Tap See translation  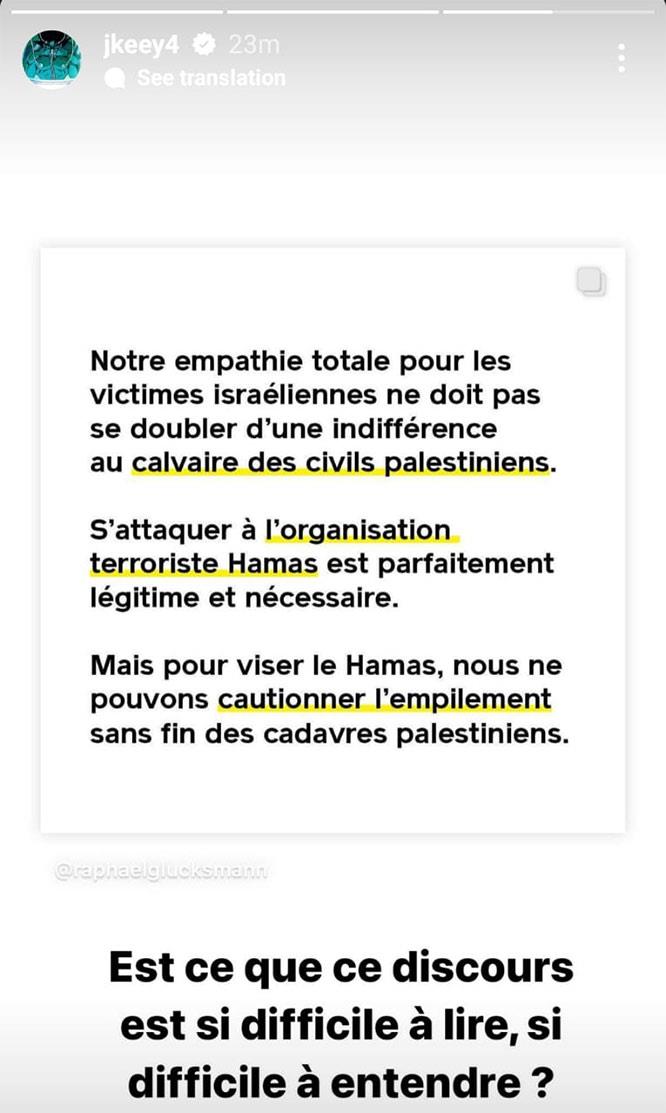point(209,78)
